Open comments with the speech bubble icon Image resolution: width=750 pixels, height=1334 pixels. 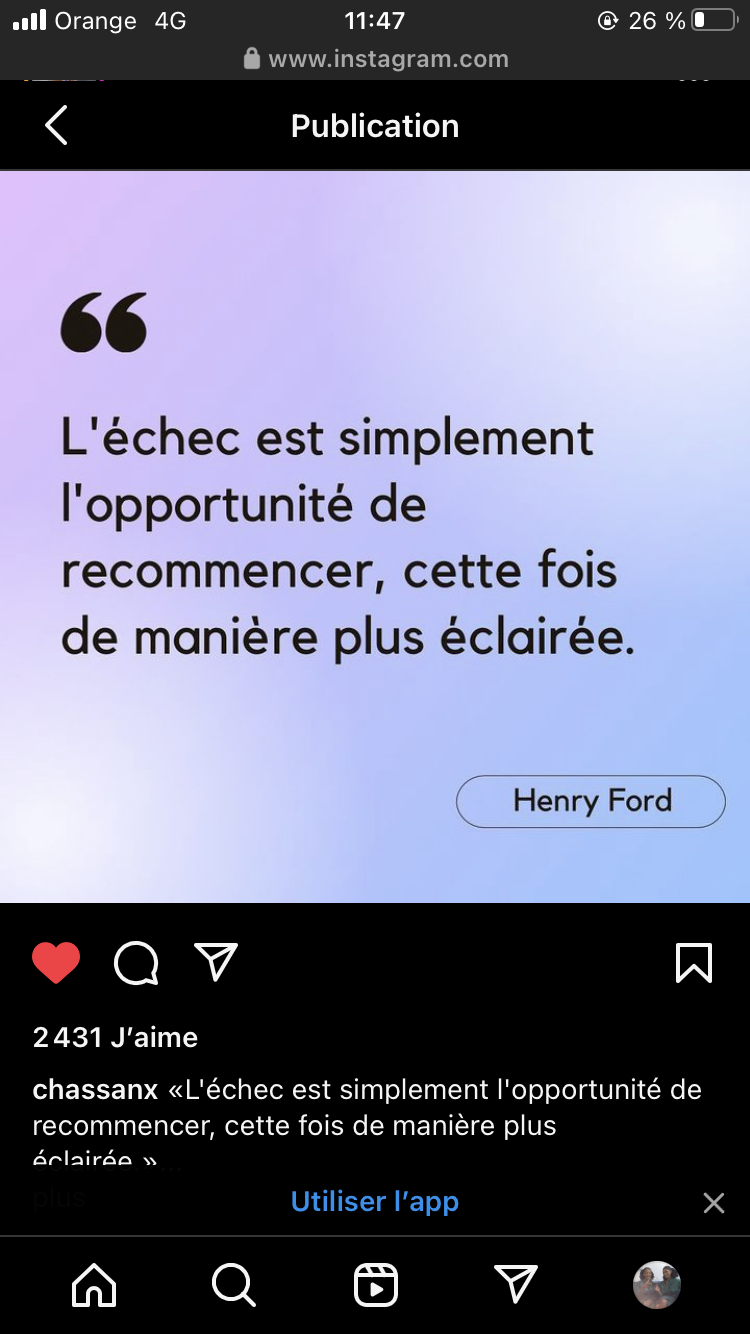136,963
